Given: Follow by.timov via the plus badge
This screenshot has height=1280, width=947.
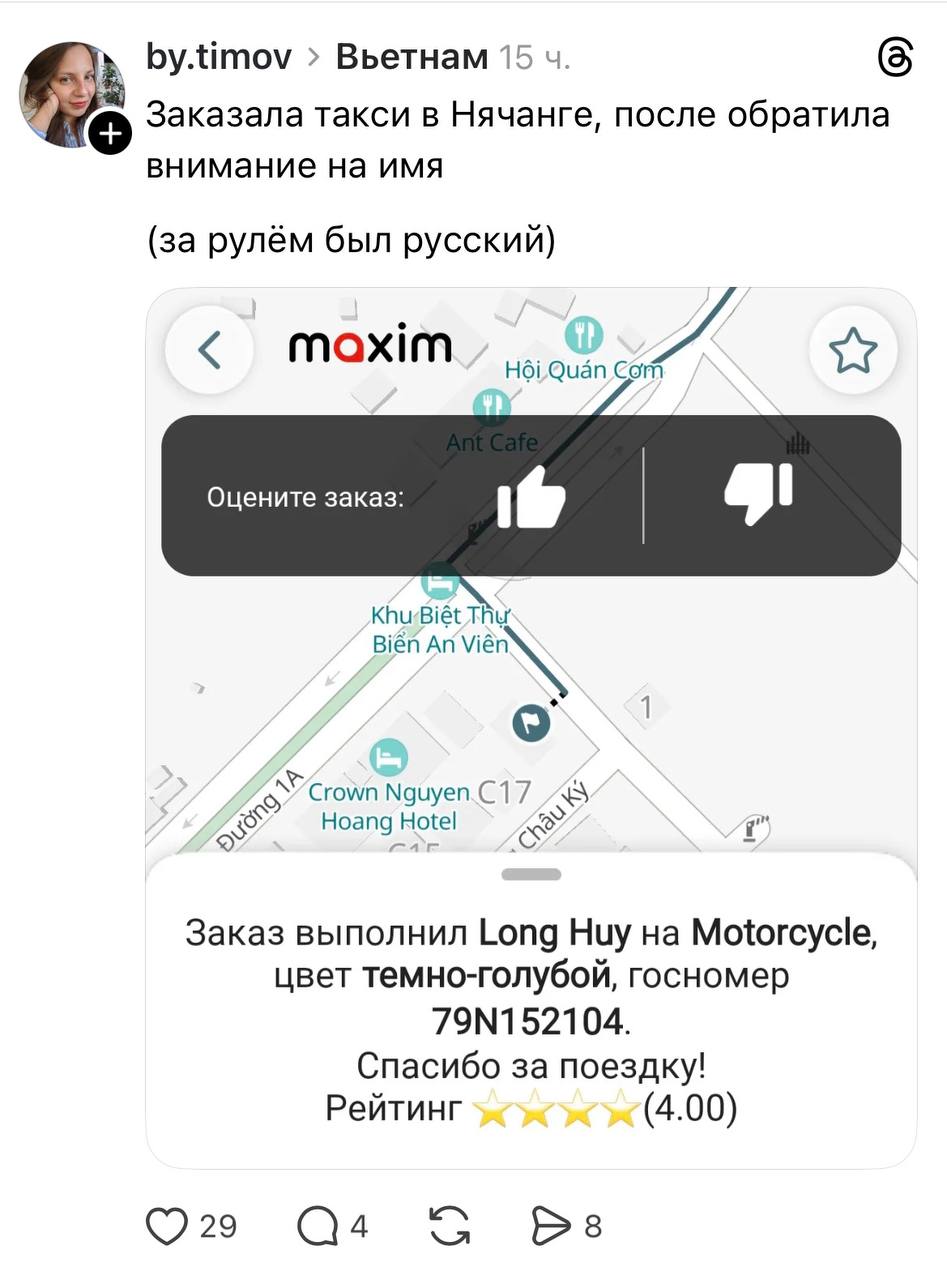Looking at the screenshot, I should pyautogui.click(x=109, y=134).
